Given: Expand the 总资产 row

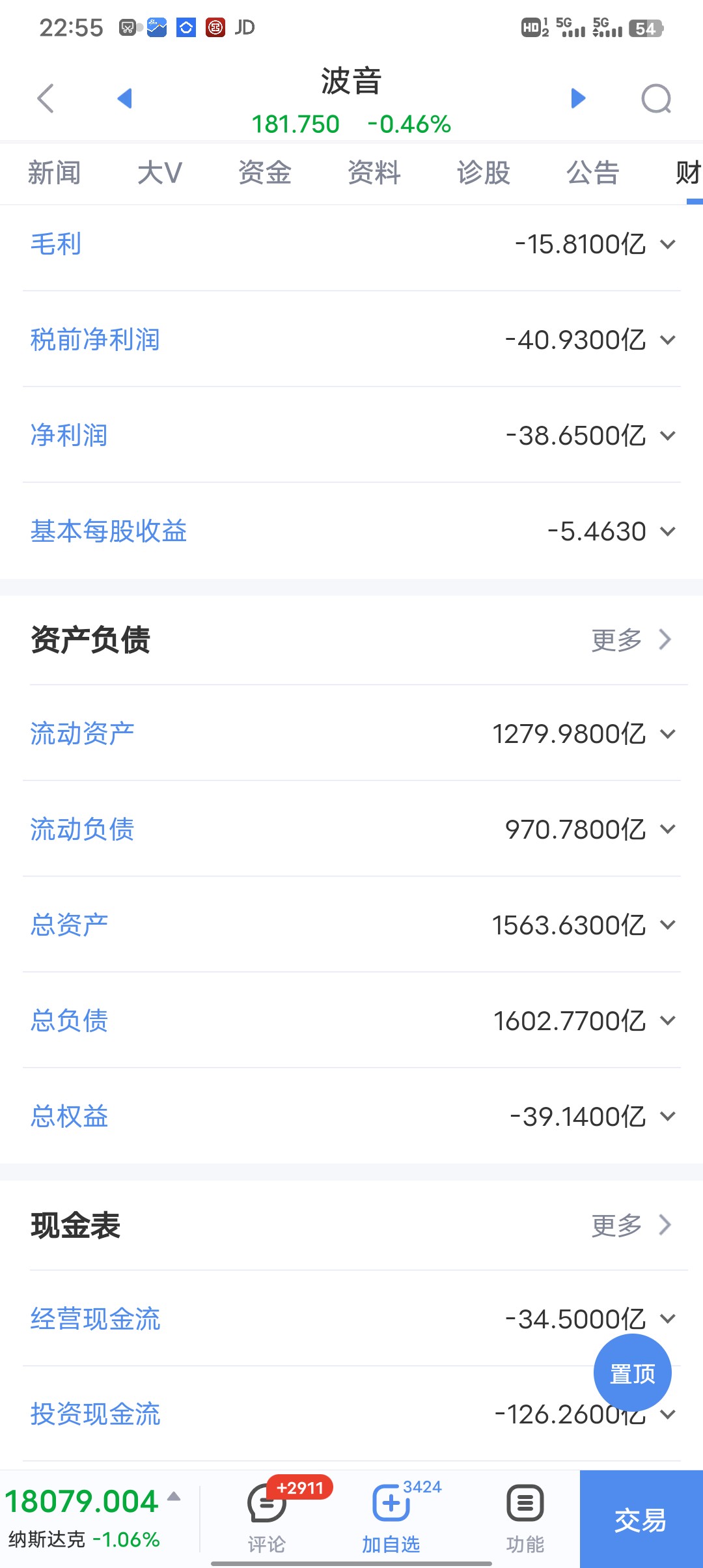Looking at the screenshot, I should 351,925.
